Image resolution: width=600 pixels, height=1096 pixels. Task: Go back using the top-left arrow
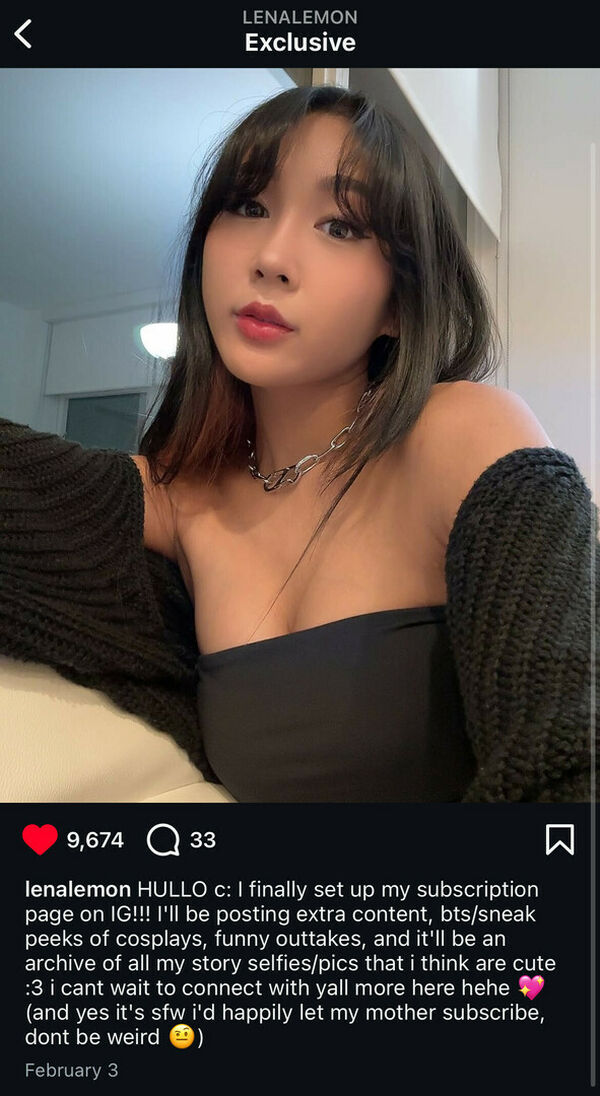tap(23, 33)
